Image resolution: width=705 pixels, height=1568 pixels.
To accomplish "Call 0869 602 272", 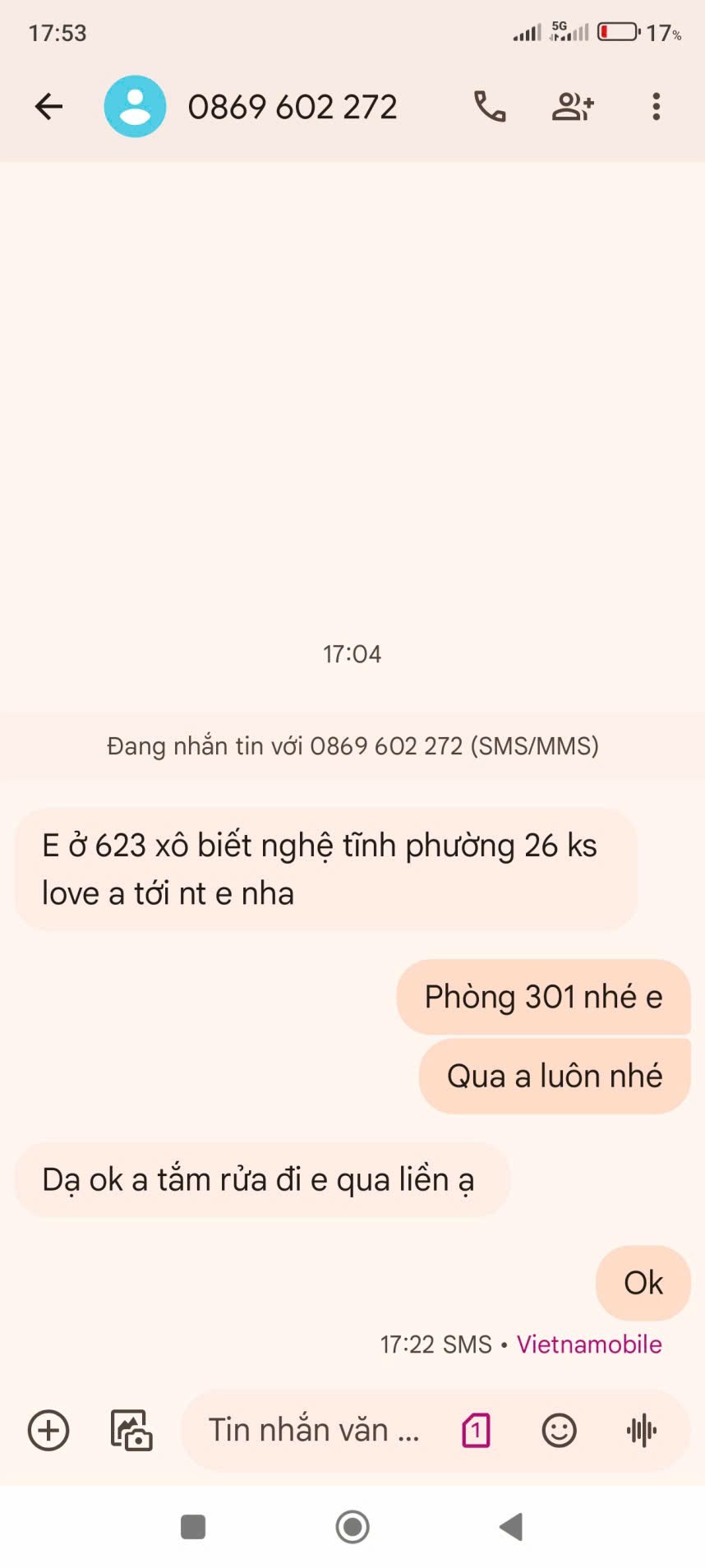I will coord(490,106).
